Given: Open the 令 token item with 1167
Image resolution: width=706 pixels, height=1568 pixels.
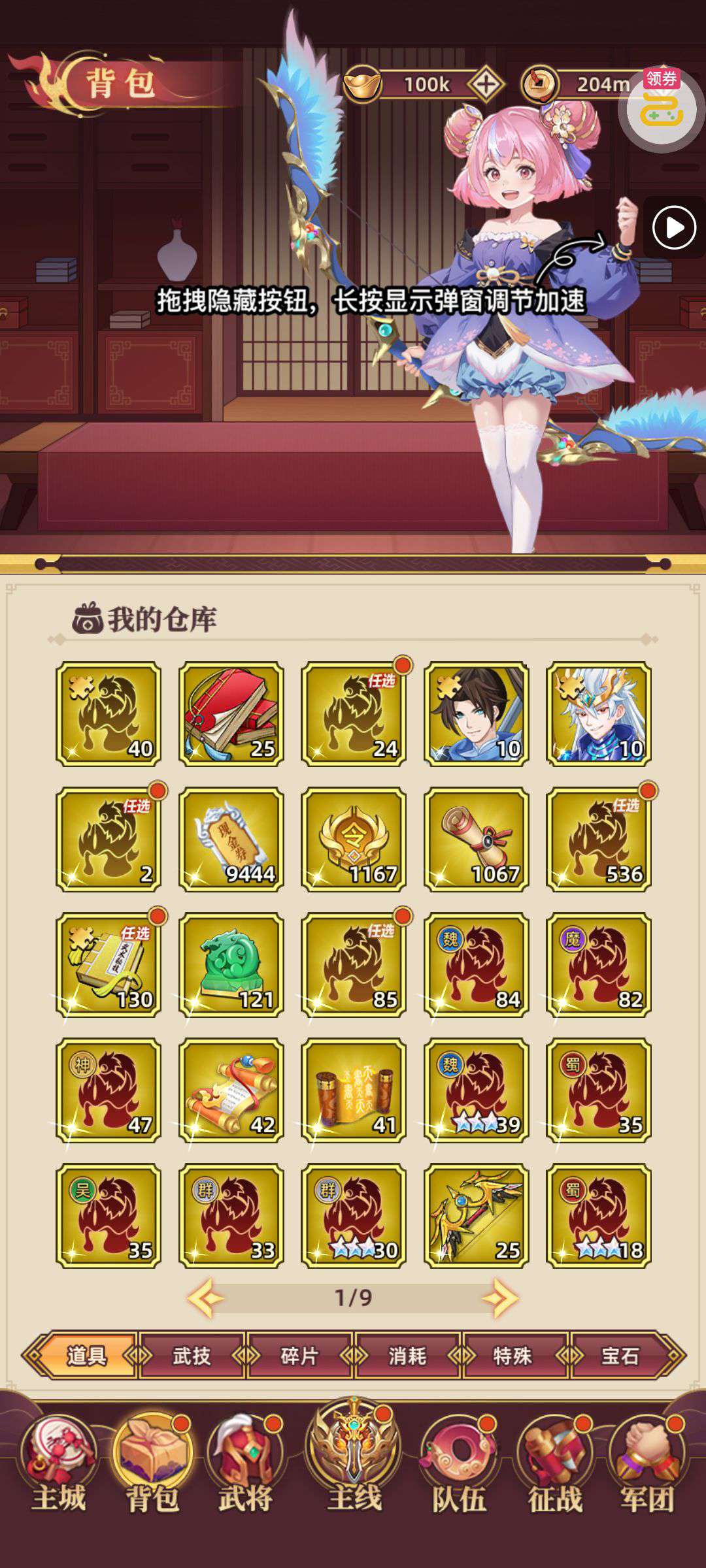Looking at the screenshot, I should point(354,839).
